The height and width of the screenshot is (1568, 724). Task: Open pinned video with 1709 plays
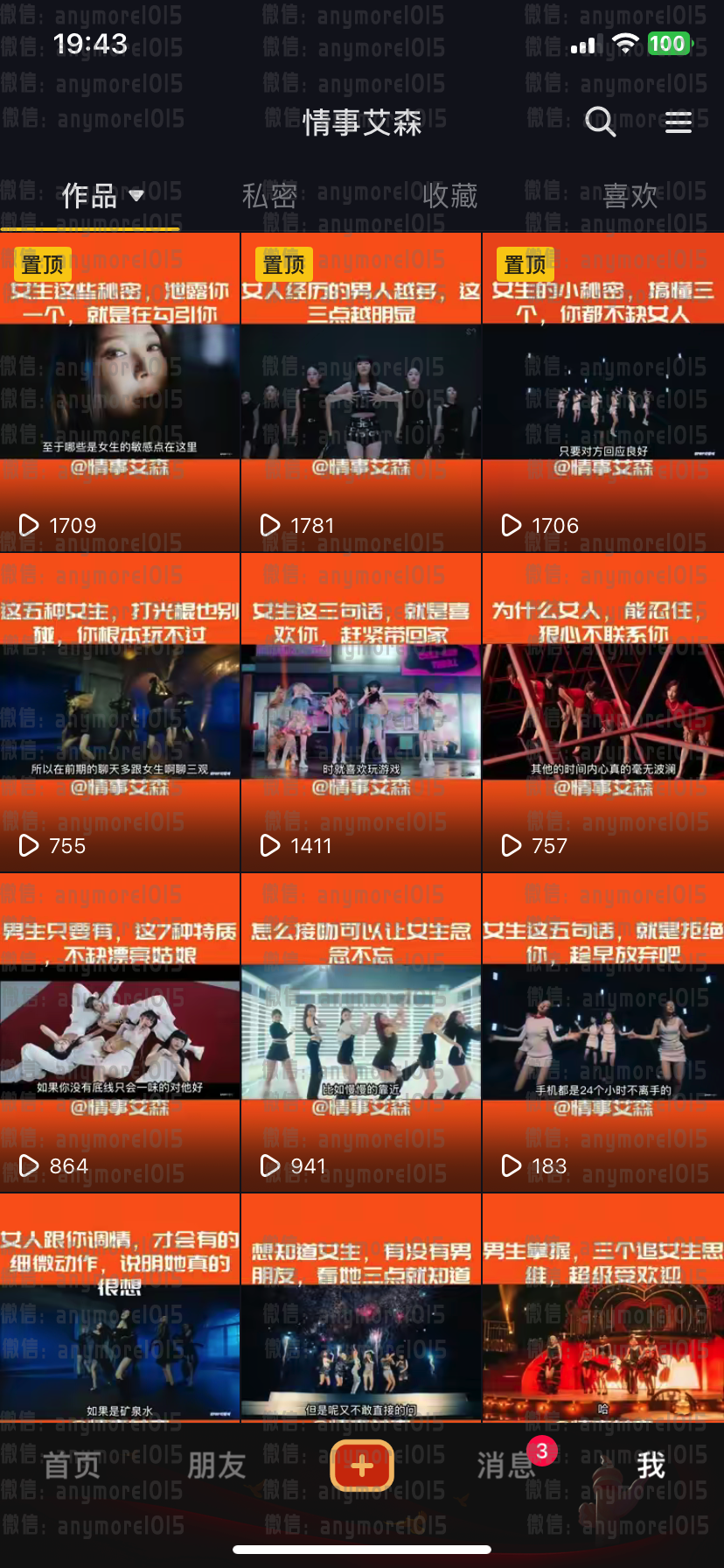(120, 392)
